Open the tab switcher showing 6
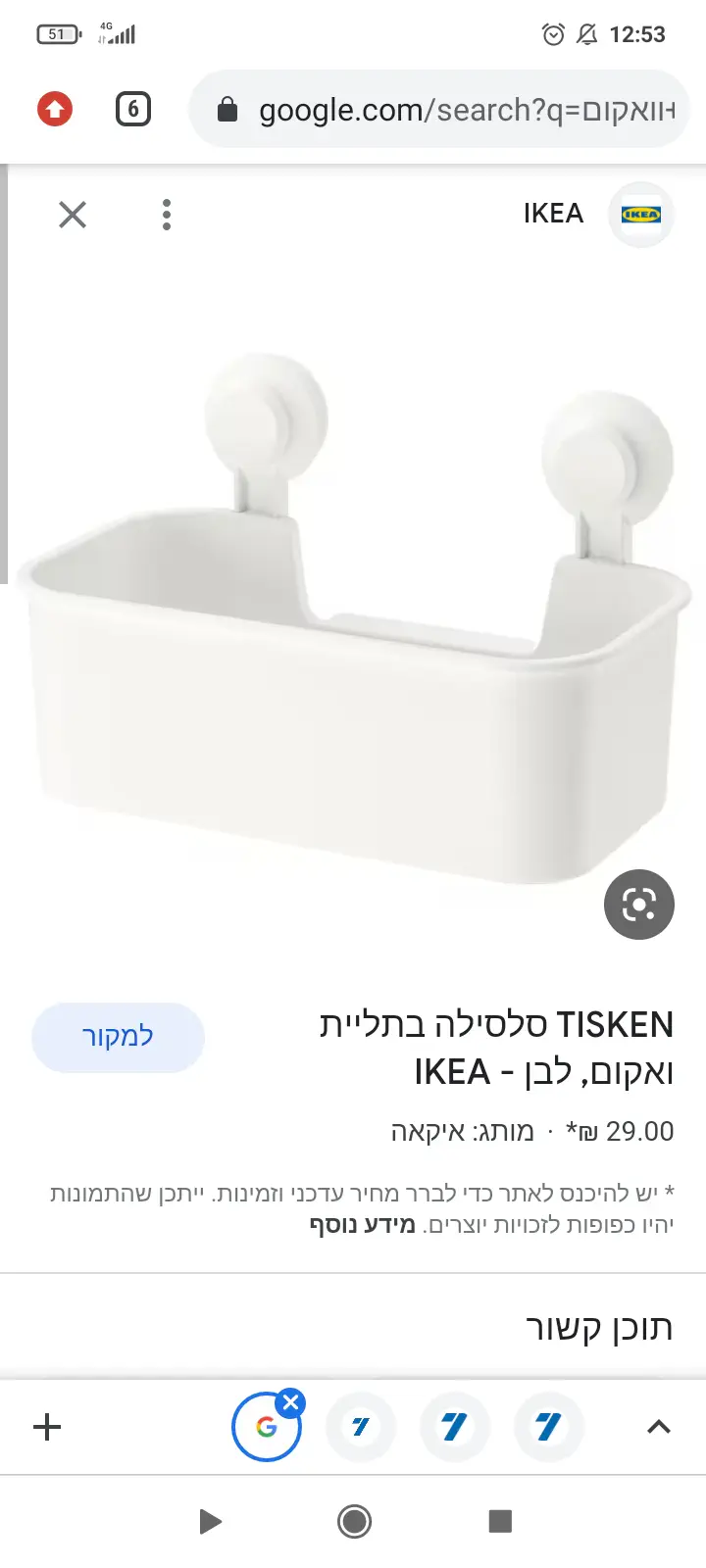 (x=133, y=109)
